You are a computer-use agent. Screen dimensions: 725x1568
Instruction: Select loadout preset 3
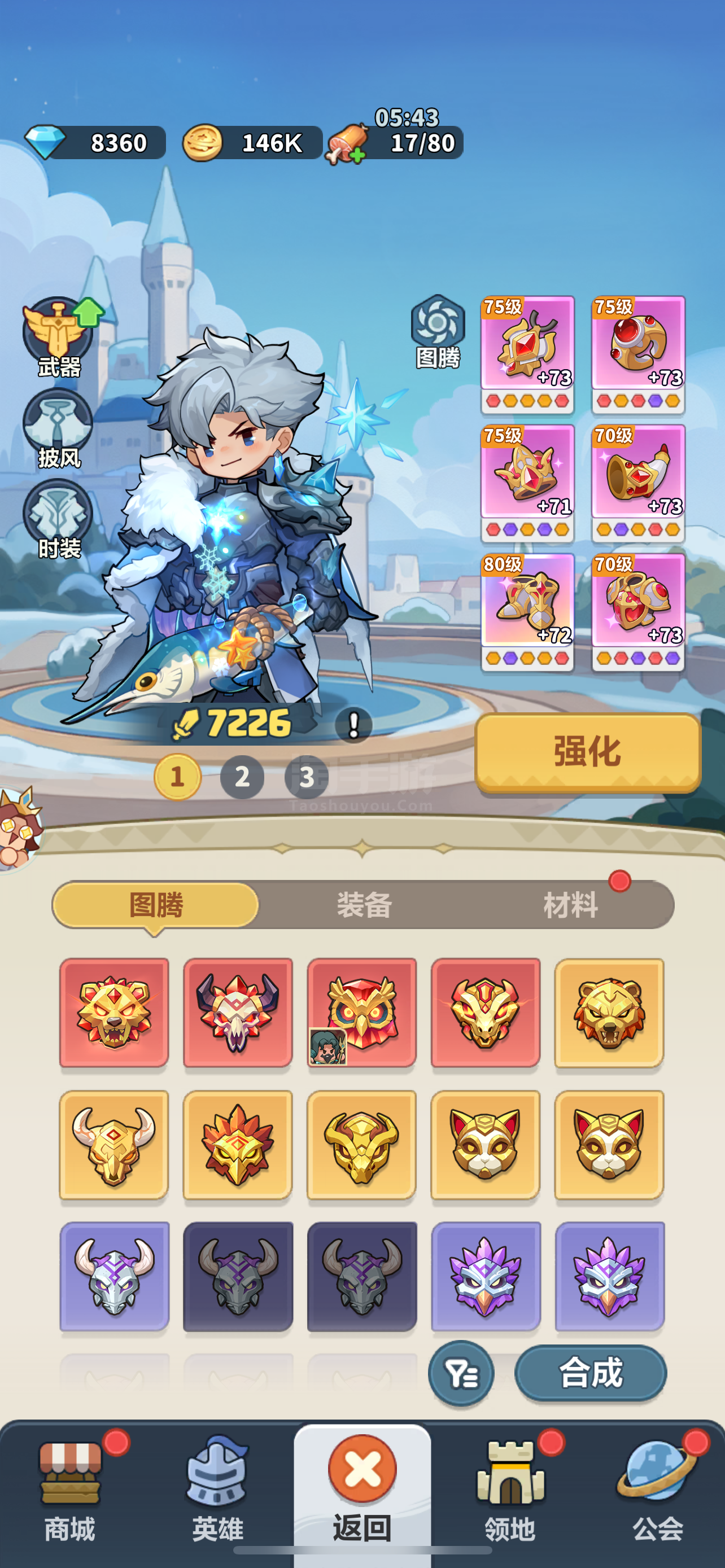pos(307,777)
